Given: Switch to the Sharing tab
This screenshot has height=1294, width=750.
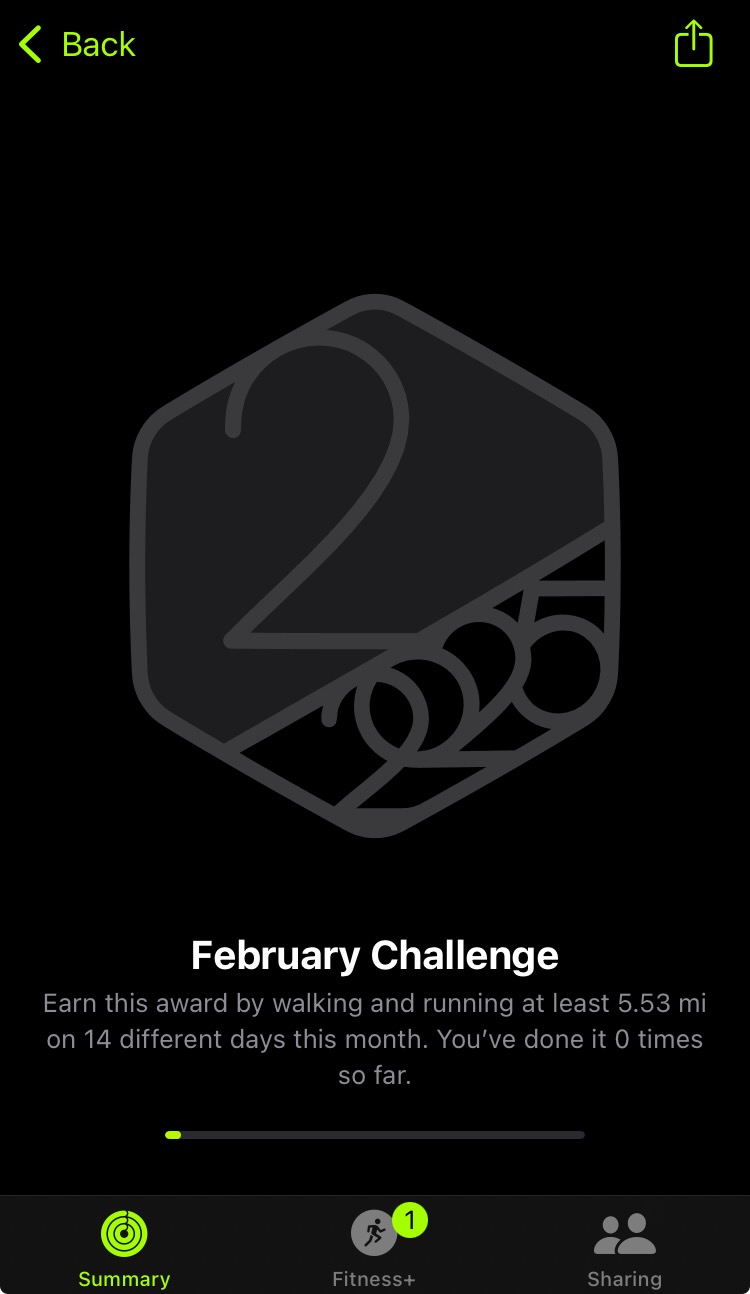Looking at the screenshot, I should pos(624,1246).
